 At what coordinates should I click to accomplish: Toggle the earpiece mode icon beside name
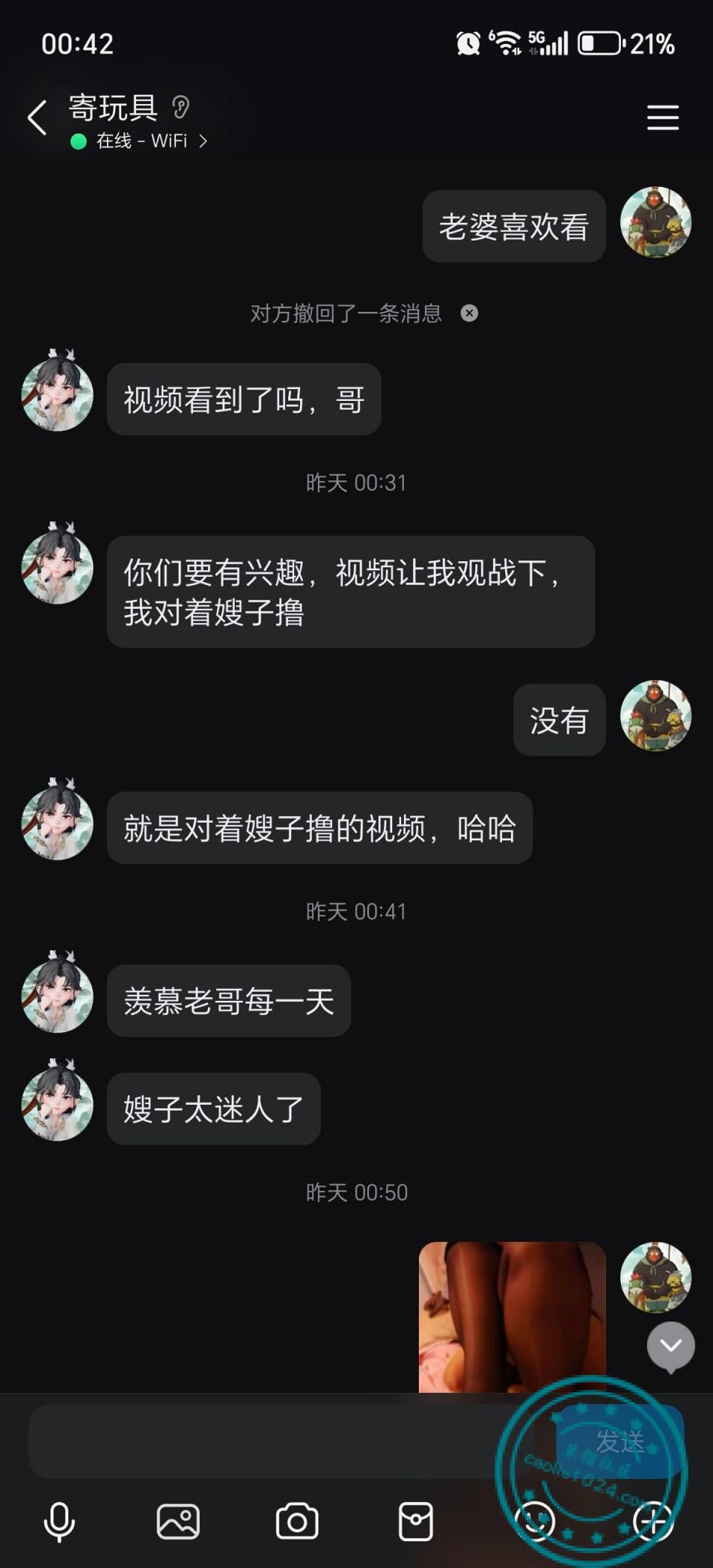180,108
